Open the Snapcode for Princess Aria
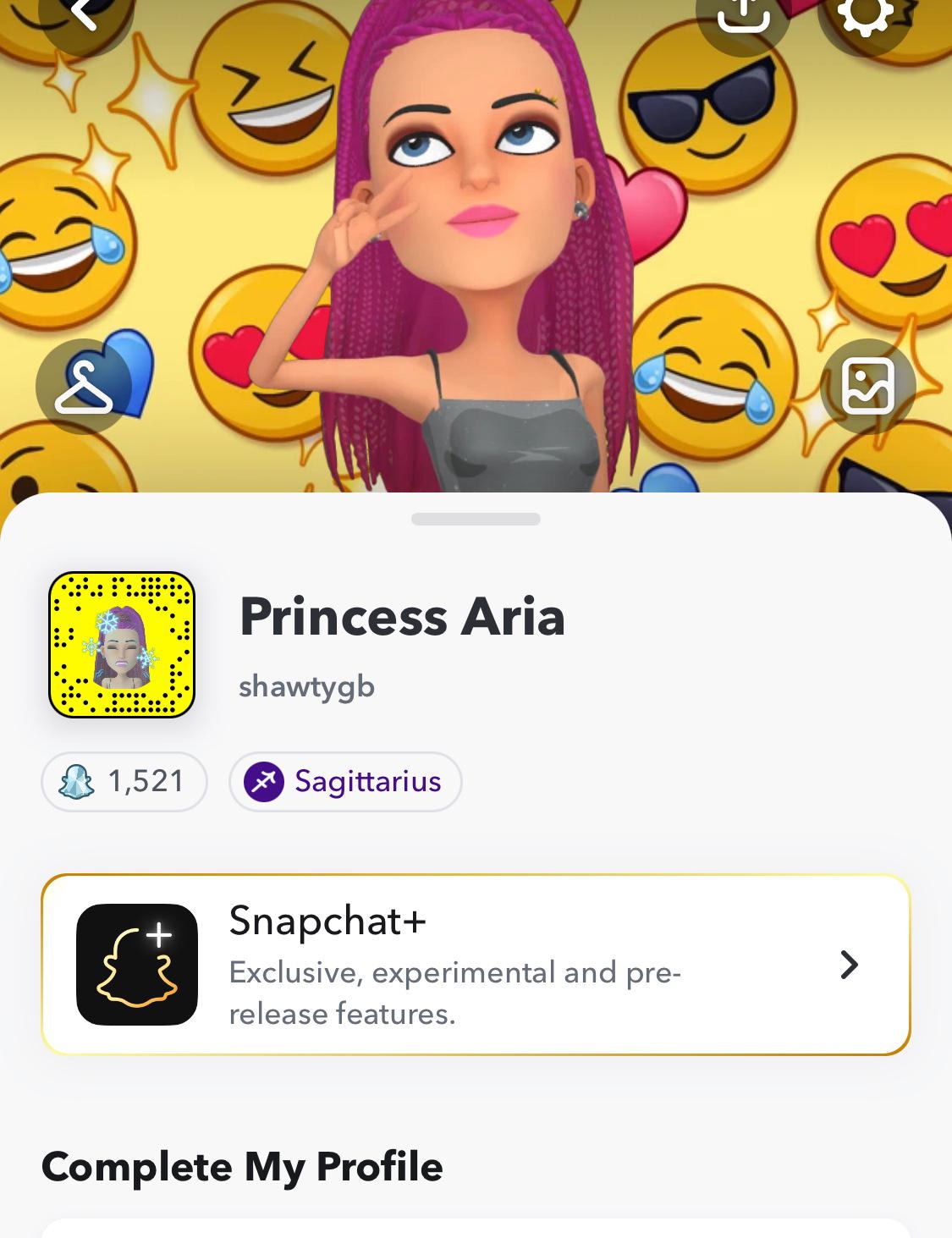Image resolution: width=952 pixels, height=1238 pixels. click(x=122, y=645)
